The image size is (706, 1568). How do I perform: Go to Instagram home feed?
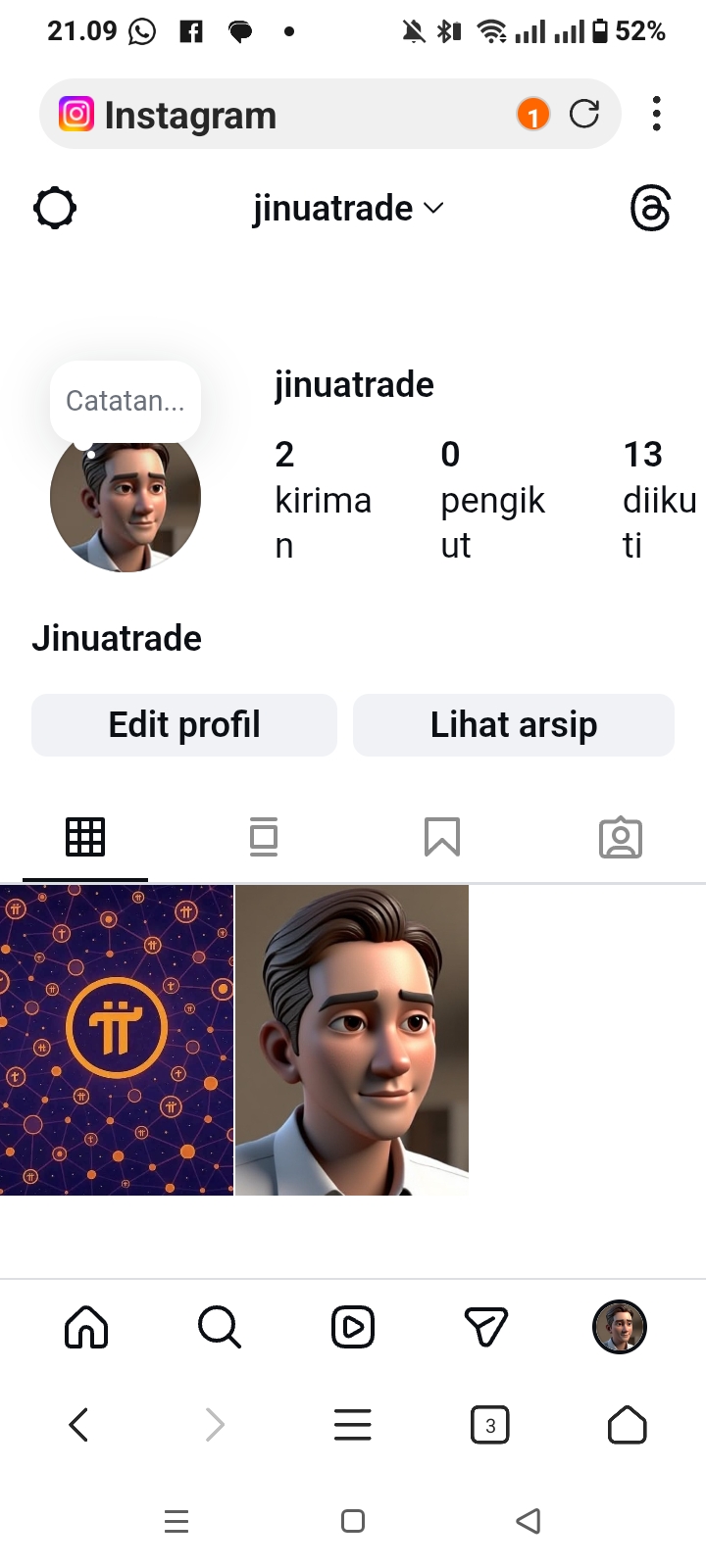(86, 1328)
